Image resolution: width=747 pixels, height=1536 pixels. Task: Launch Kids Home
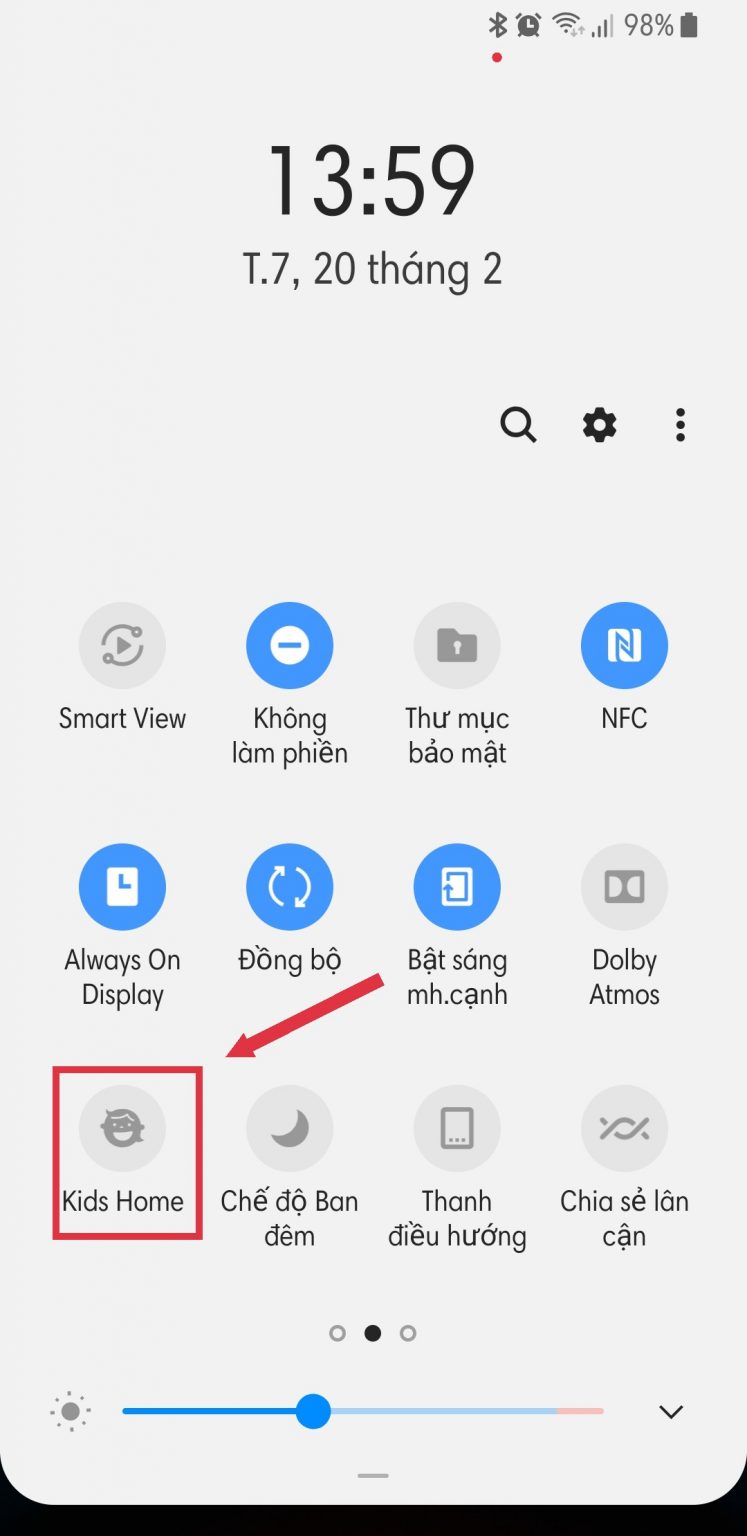[x=122, y=1129]
